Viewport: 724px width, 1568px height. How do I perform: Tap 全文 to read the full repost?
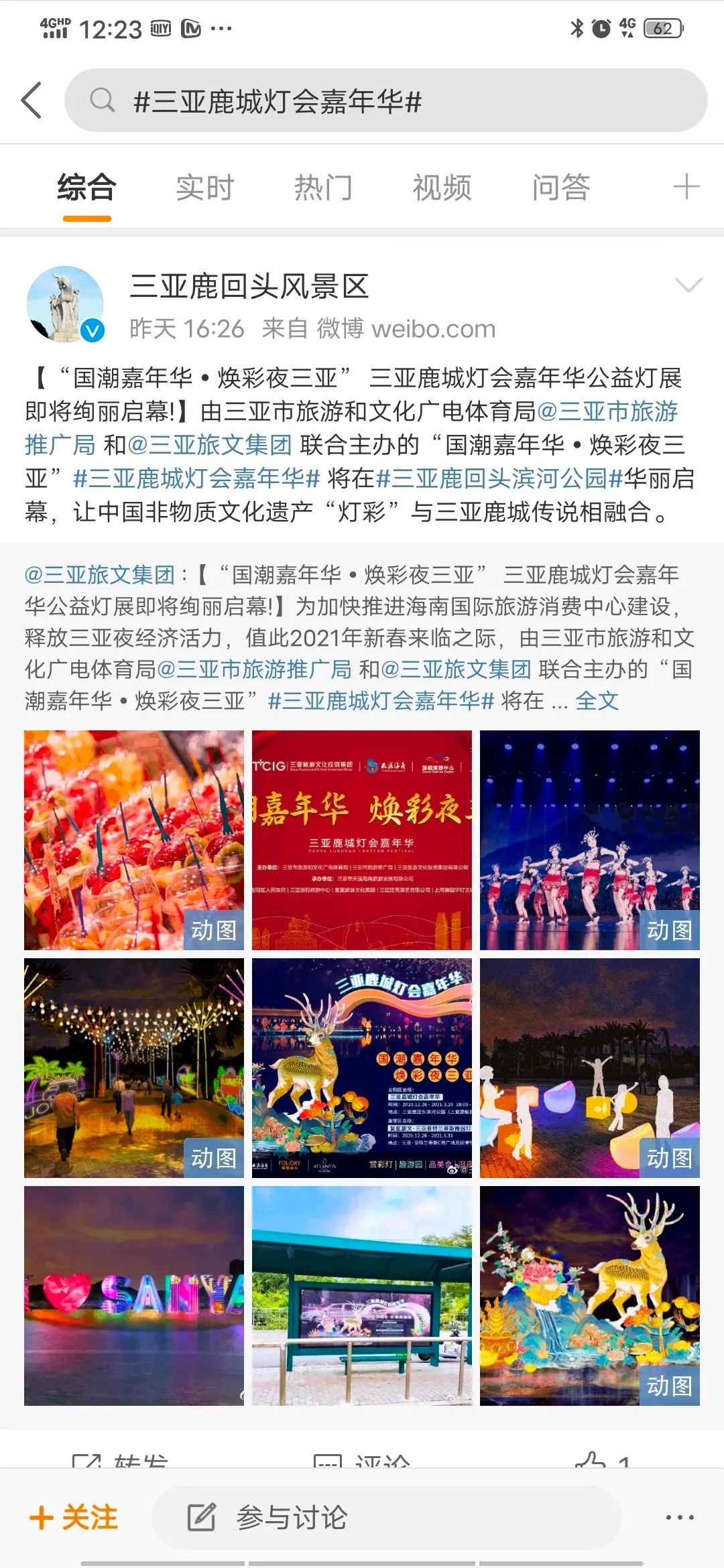597,701
